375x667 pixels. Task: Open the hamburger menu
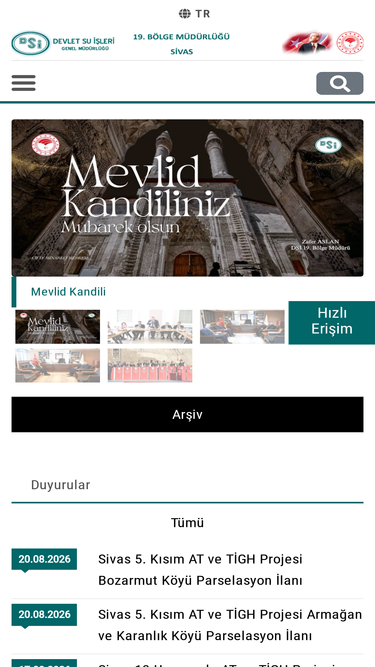click(x=23, y=83)
